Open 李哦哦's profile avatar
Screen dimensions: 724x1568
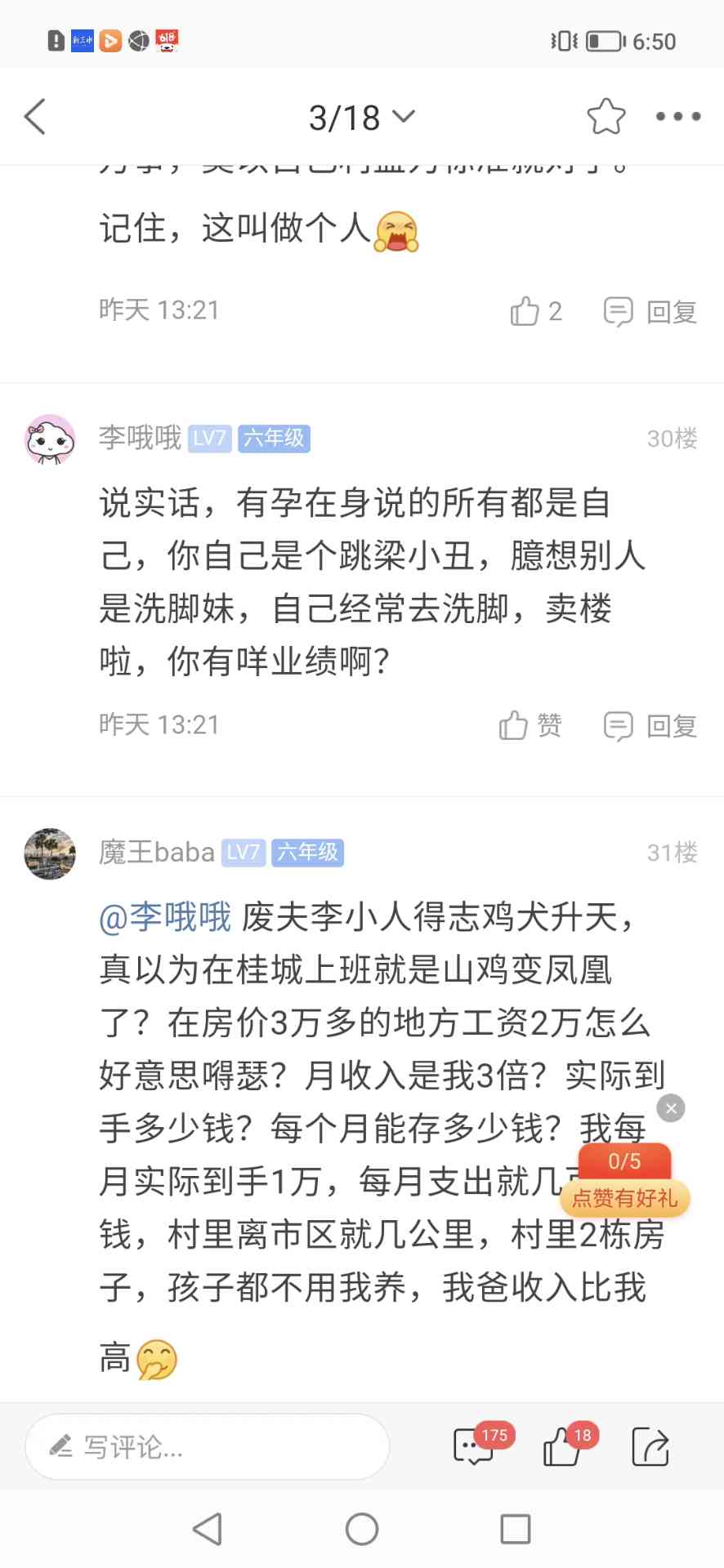tap(51, 439)
